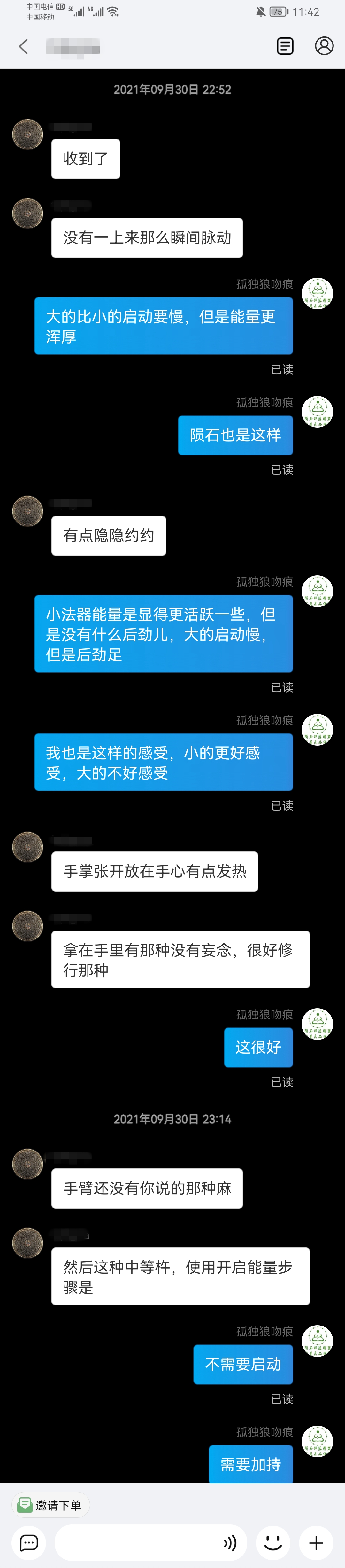Tap the 邀请下单 button
This screenshot has width=345, height=1568.
51,1505
